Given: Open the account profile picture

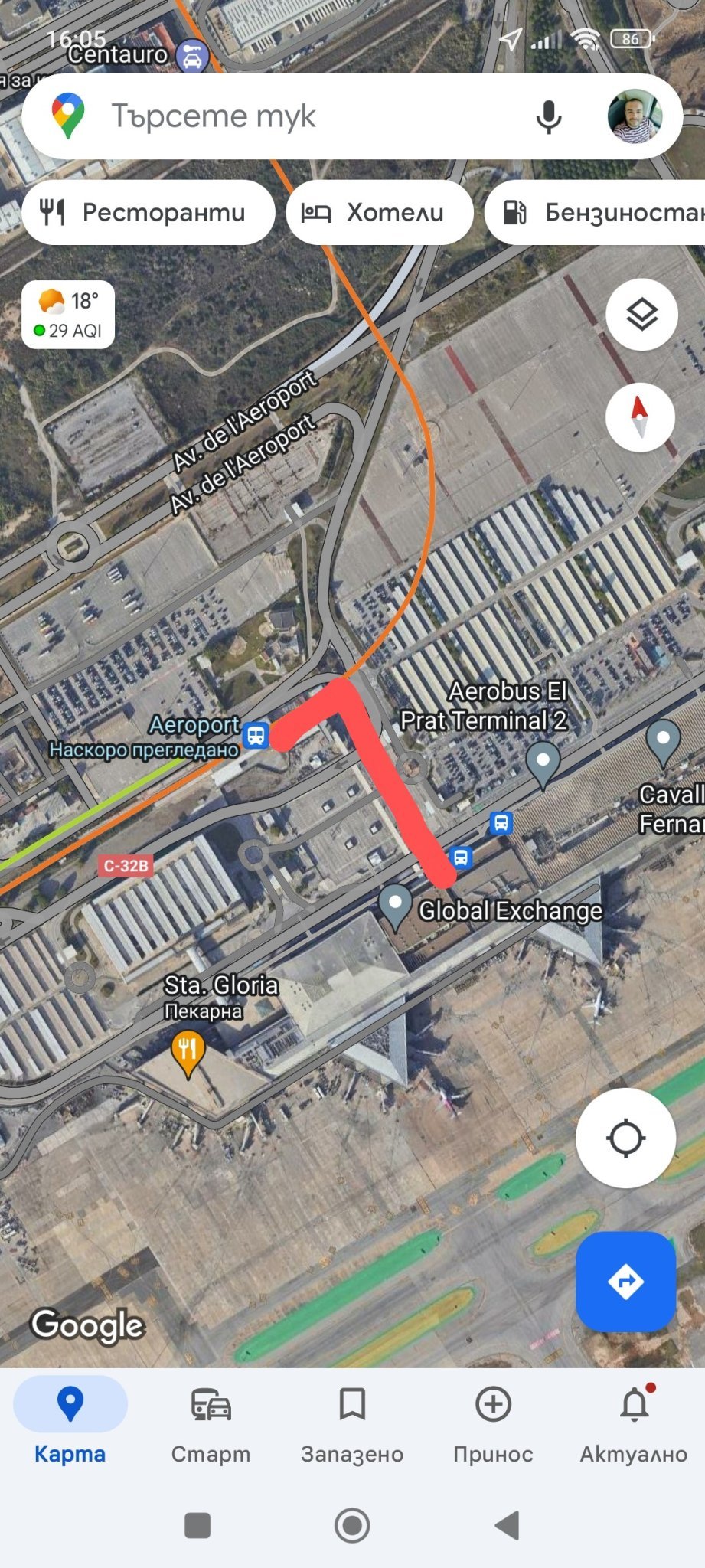Looking at the screenshot, I should click(634, 116).
